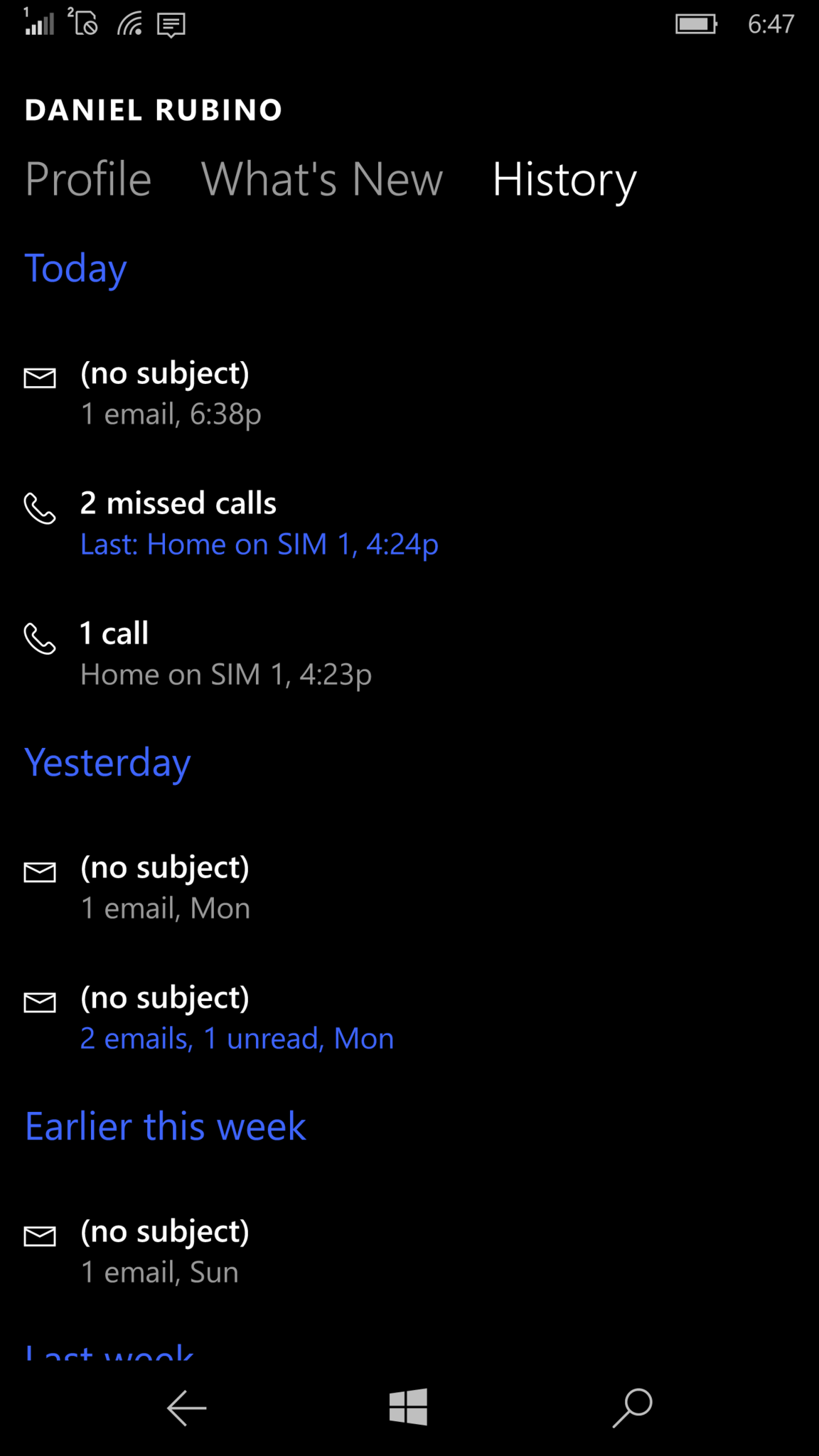819x1456 pixels.
Task: Tap the messaging icon in the status bar
Action: [171, 24]
